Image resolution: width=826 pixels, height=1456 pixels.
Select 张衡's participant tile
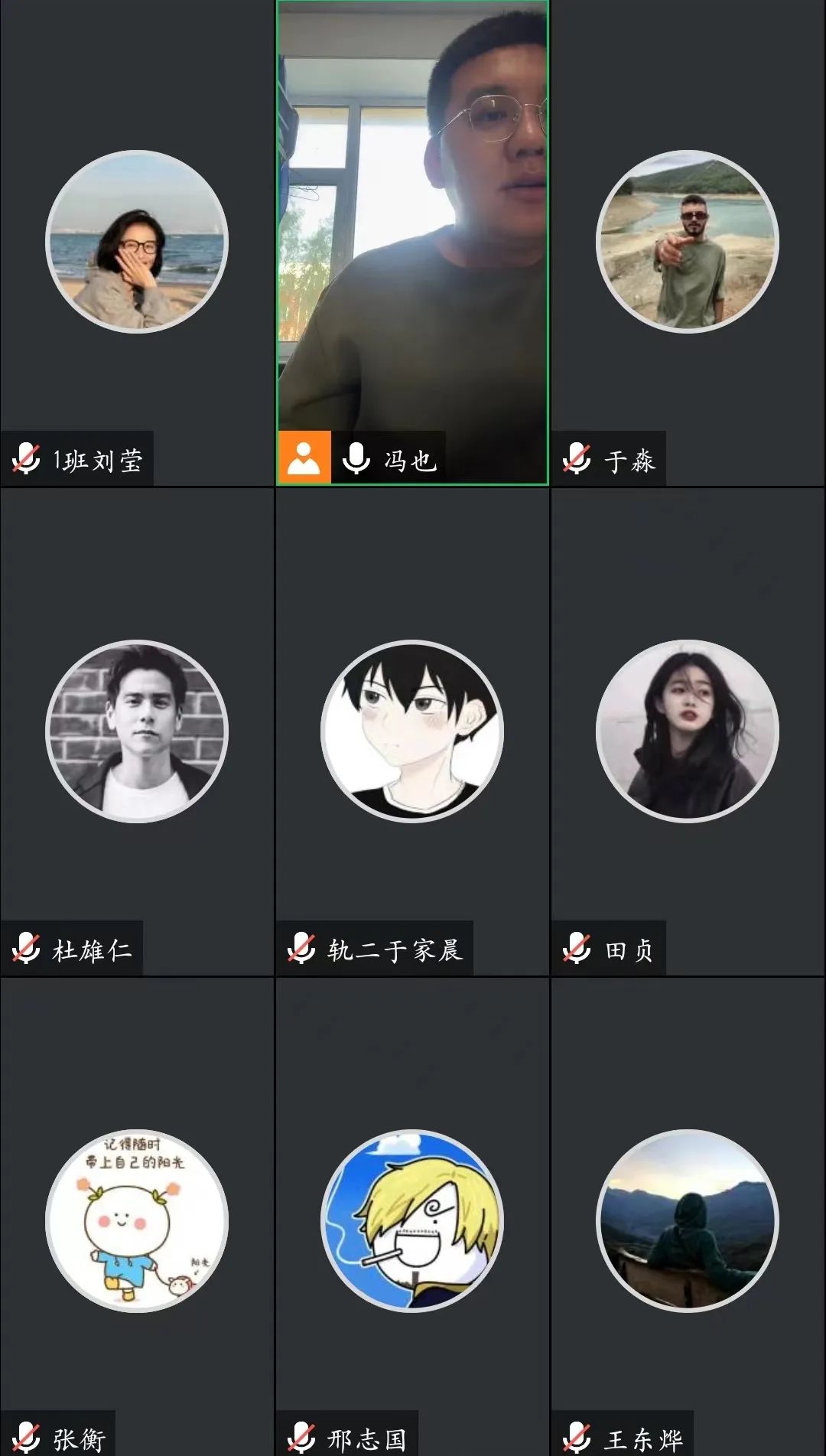coord(137,1220)
